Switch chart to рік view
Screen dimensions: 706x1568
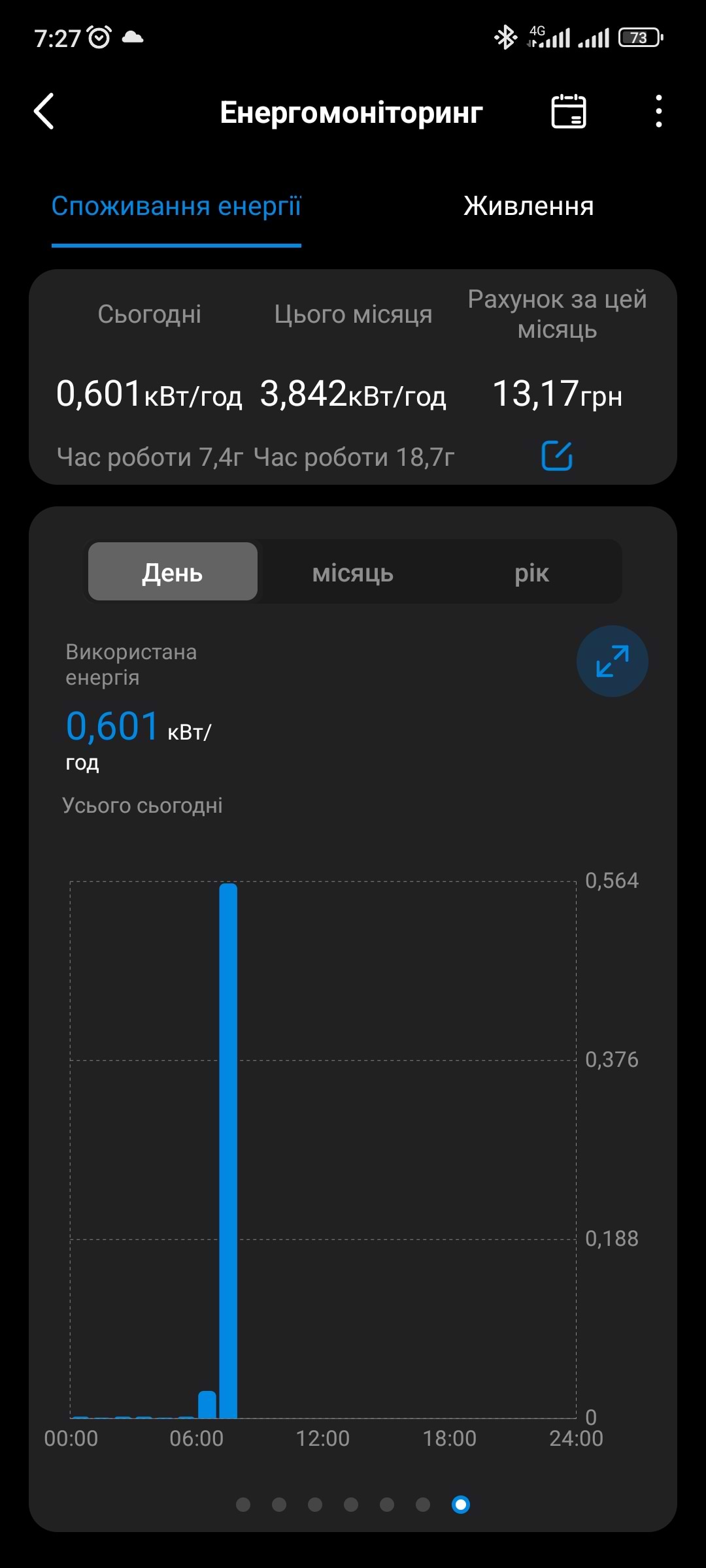[531, 573]
